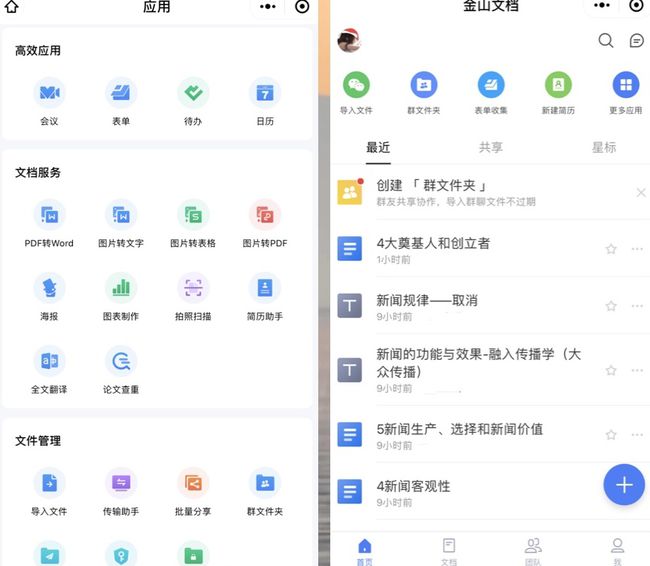This screenshot has width=650, height=566.
Task: Open the search icon in 金山文档
Action: coord(605,41)
